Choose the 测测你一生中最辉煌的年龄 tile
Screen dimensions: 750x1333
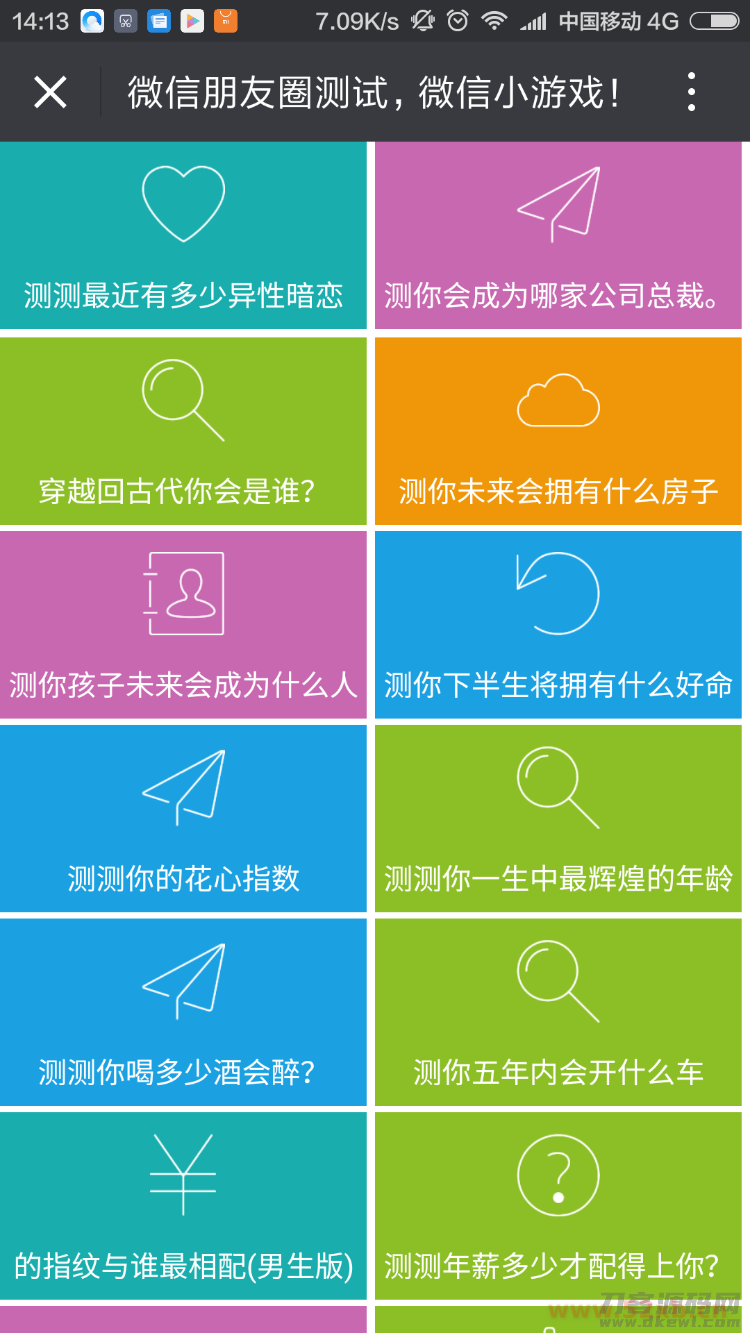[x=558, y=818]
